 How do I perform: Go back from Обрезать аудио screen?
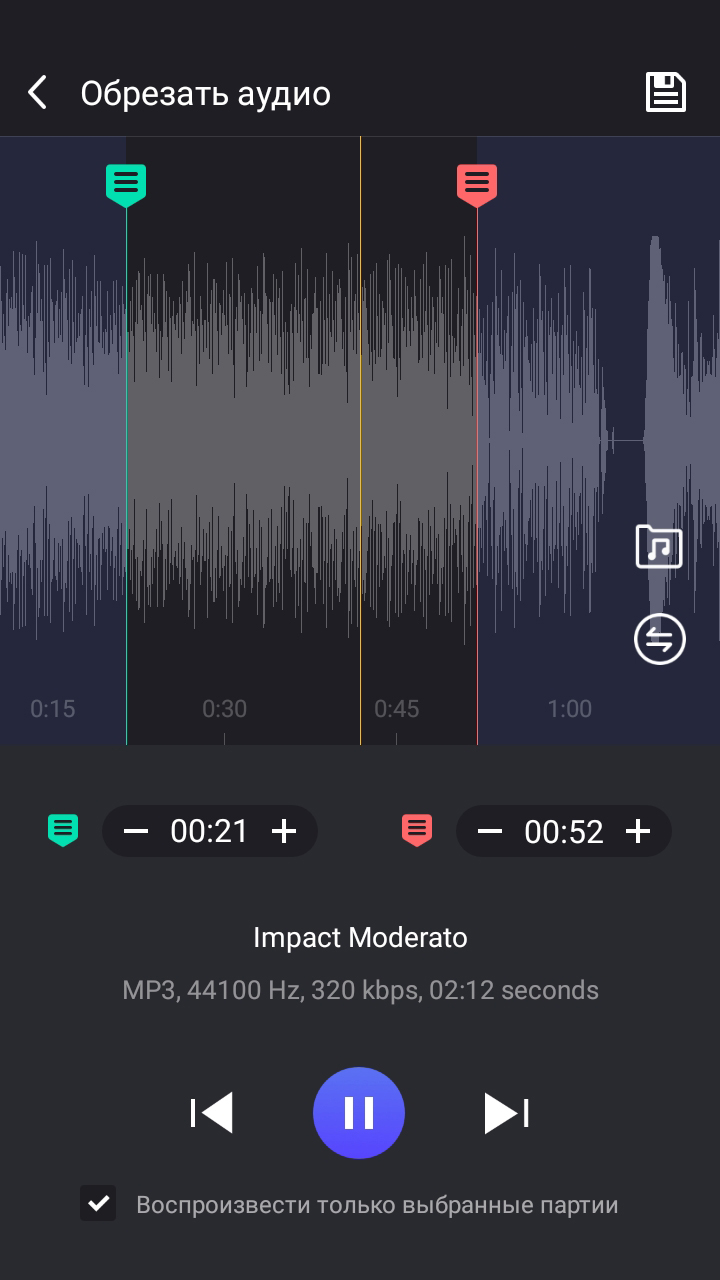pos(38,93)
